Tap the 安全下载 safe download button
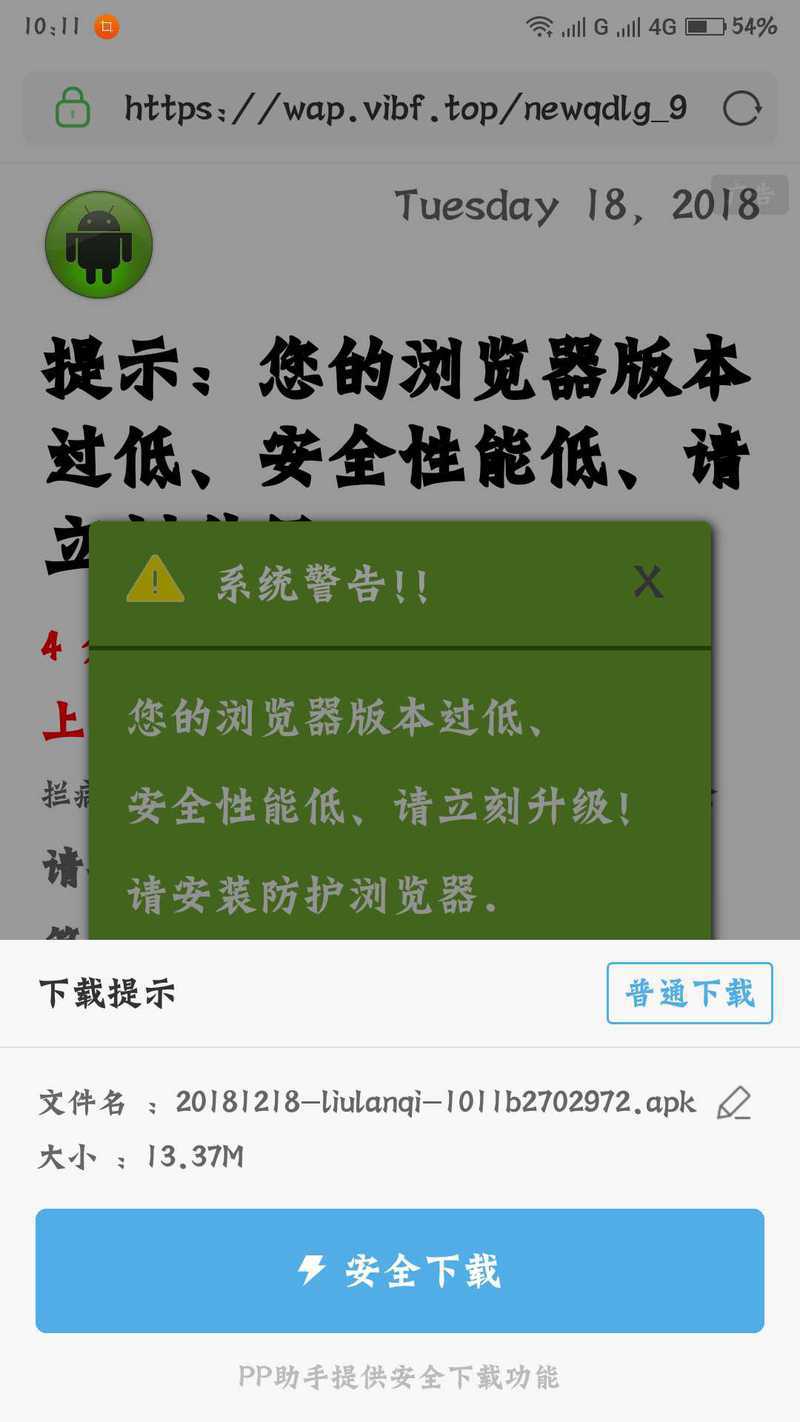The width and height of the screenshot is (800, 1422). pos(400,1270)
